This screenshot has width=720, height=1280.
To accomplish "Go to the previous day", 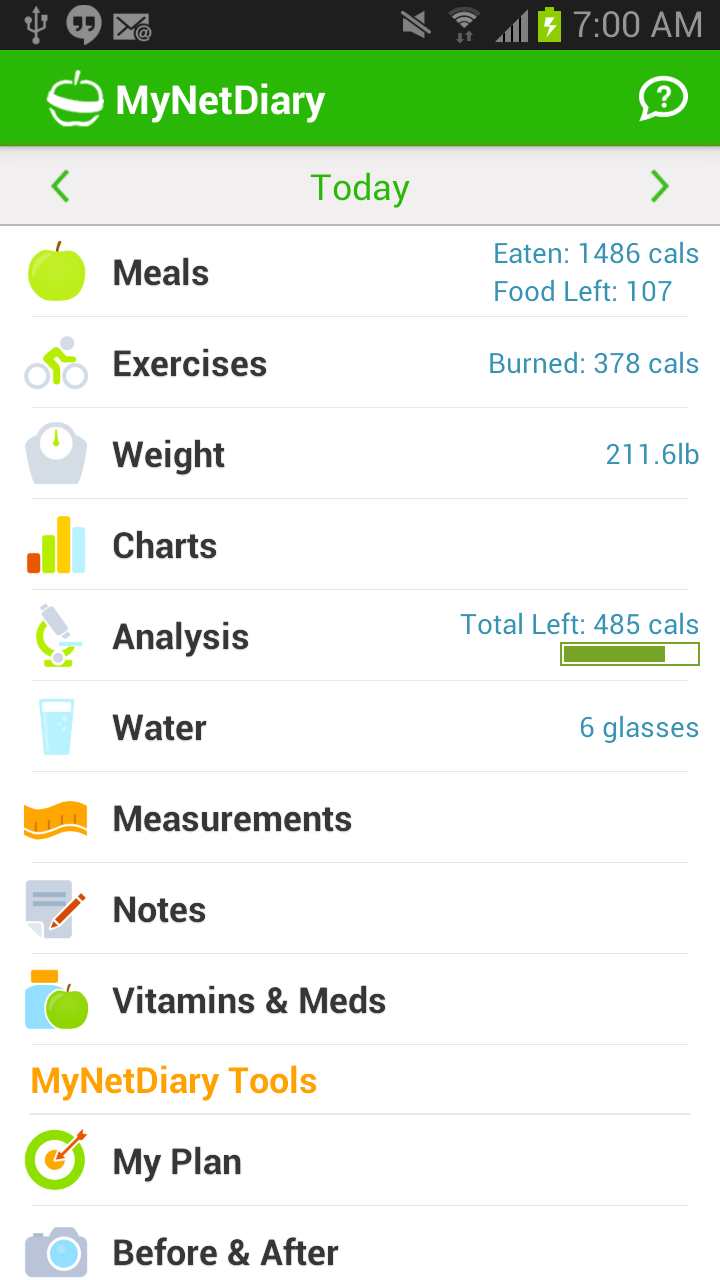I will click(61, 187).
